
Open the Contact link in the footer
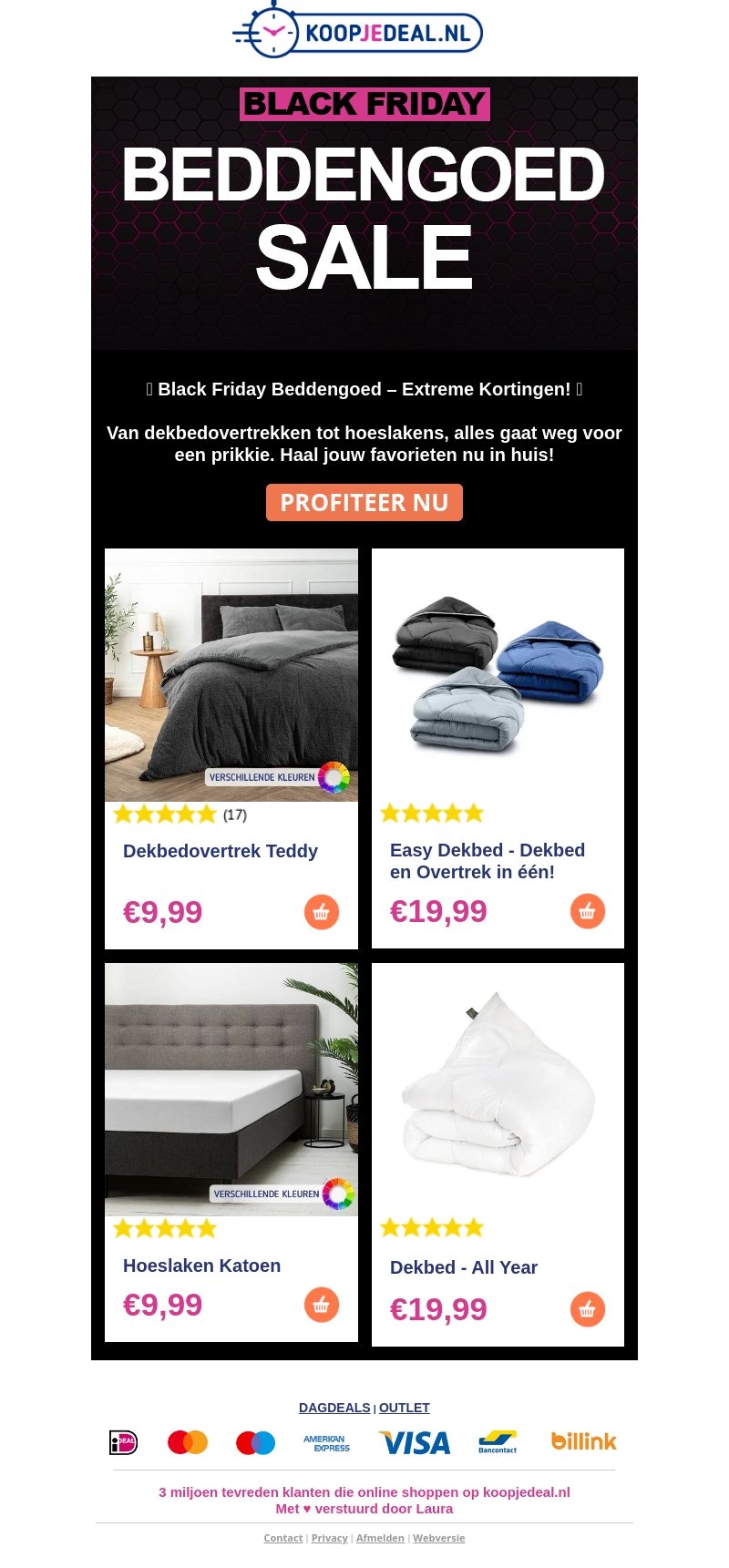point(282,1538)
